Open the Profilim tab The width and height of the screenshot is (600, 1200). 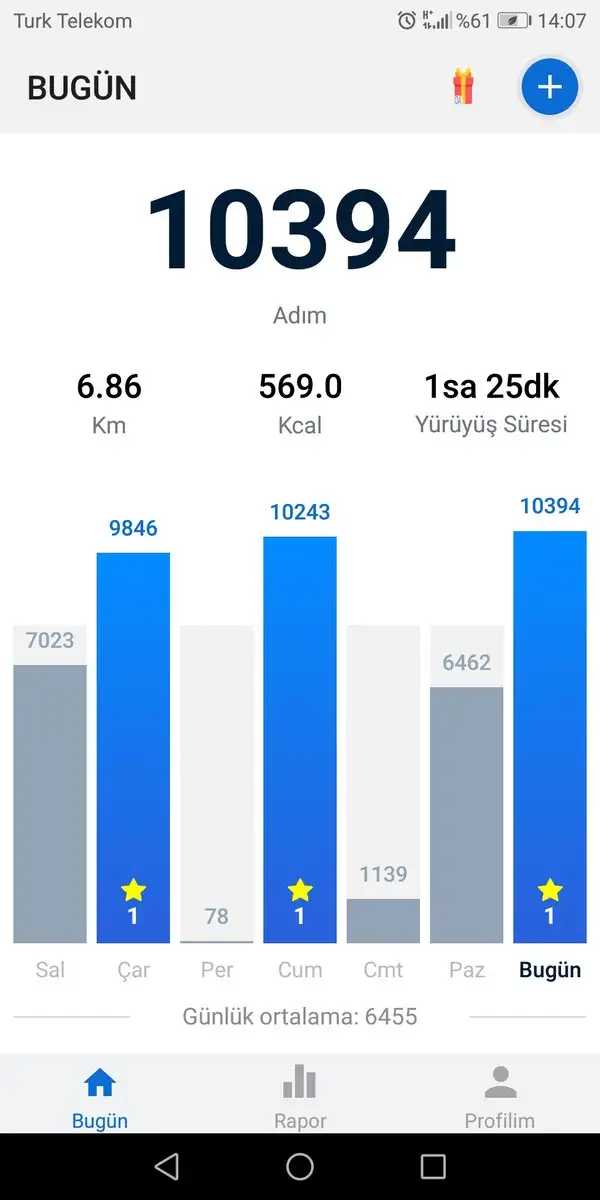pyautogui.click(x=500, y=1095)
